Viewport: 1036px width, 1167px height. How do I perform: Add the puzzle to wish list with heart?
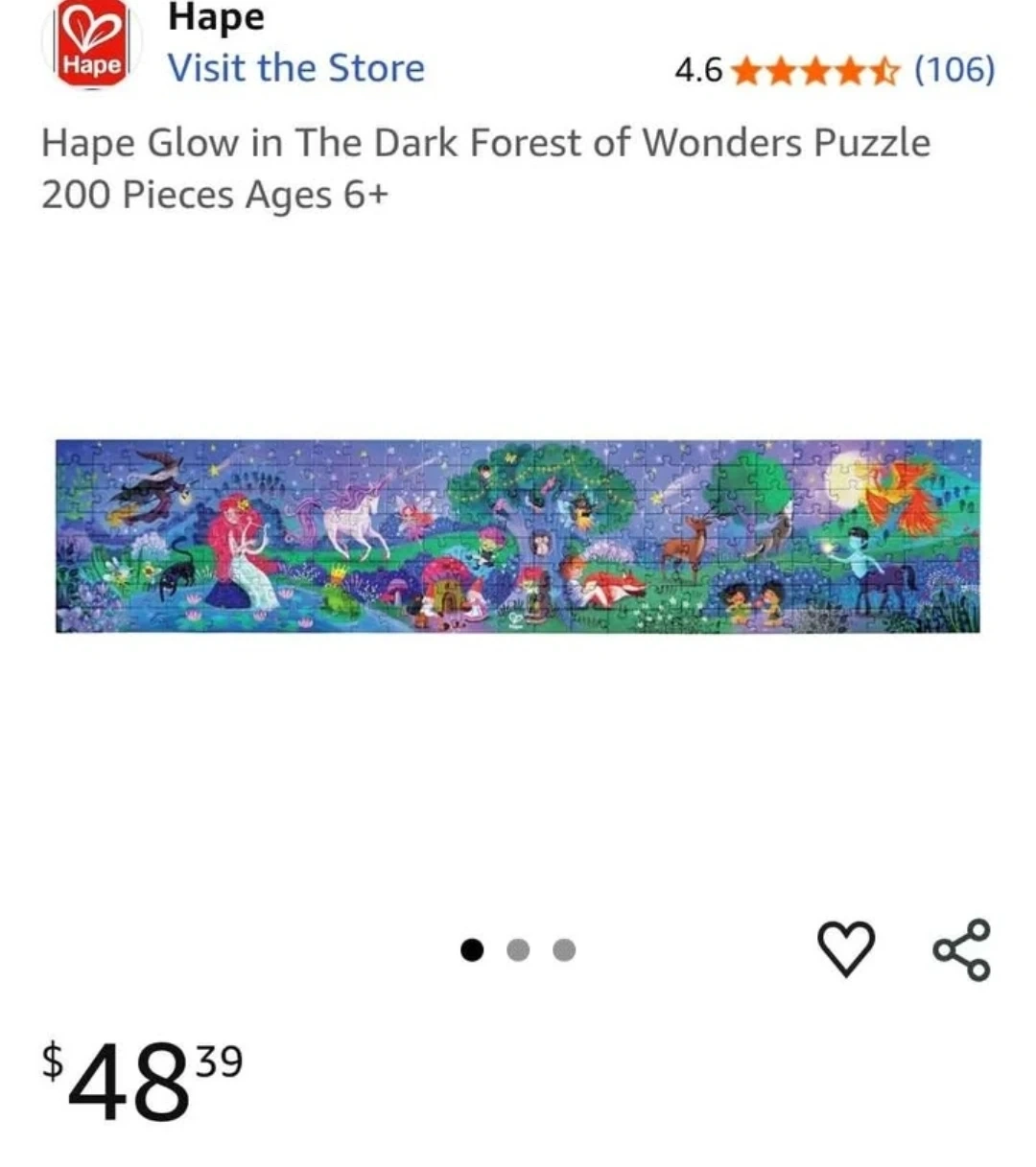pyautogui.click(x=846, y=948)
